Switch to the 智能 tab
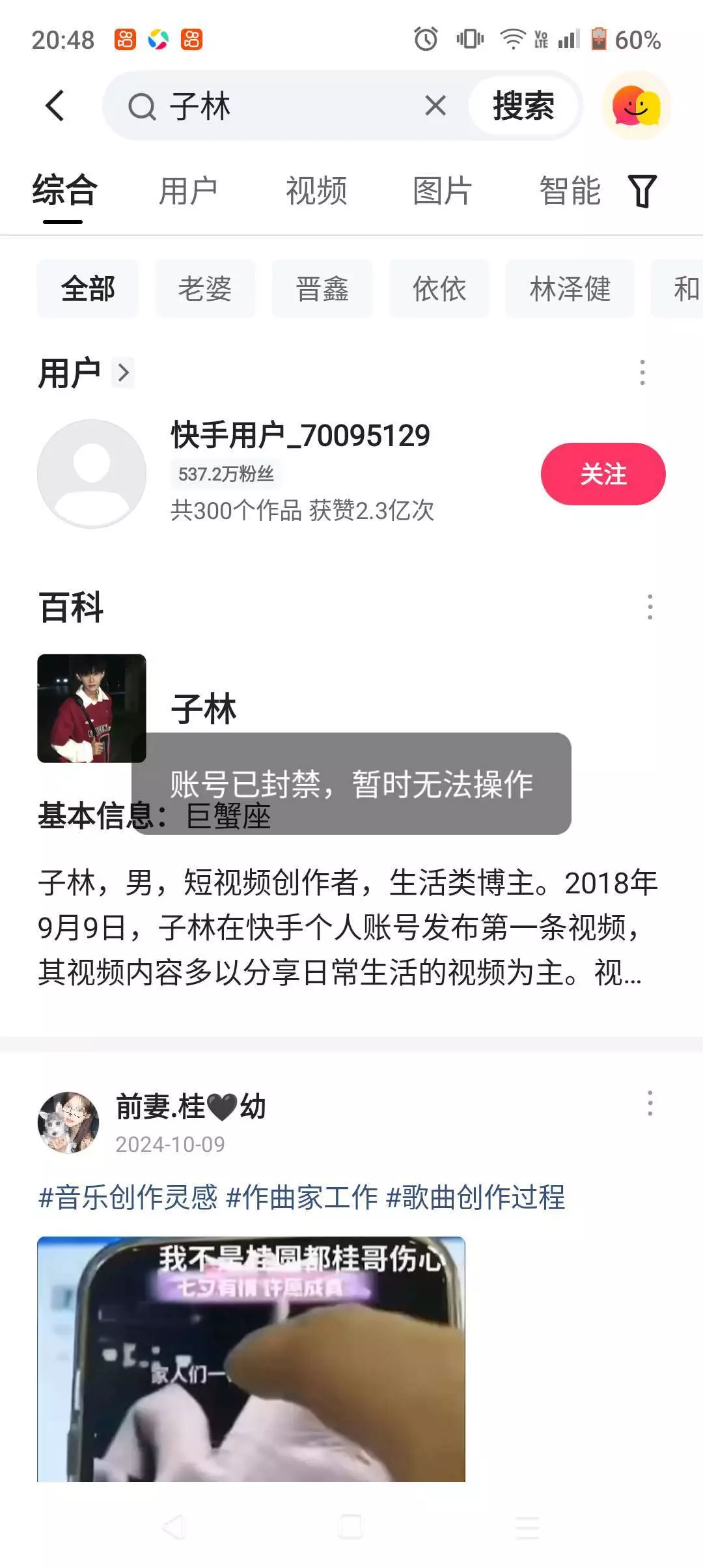This screenshot has height=1568, width=703. click(x=570, y=191)
